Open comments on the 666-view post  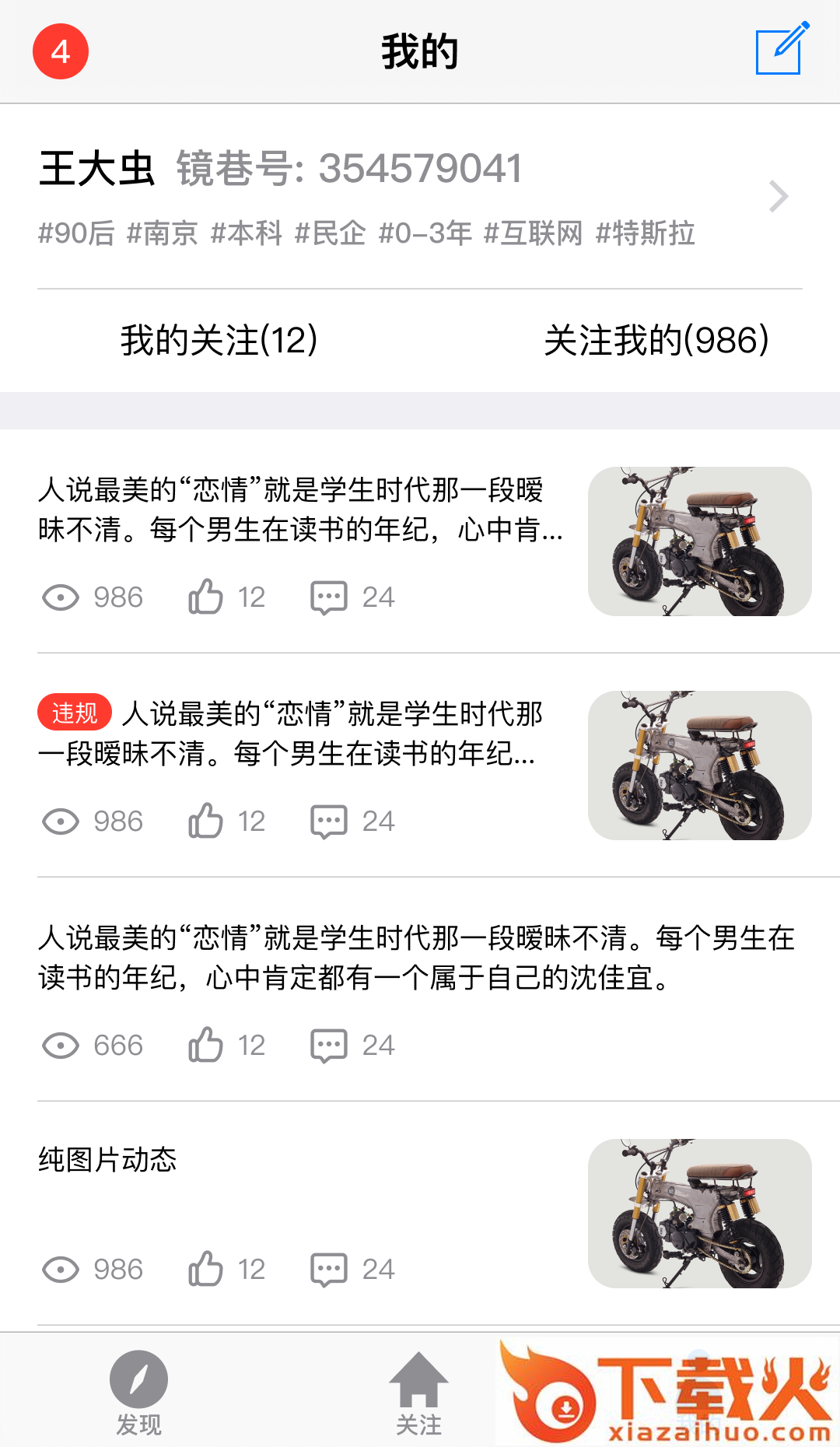click(329, 1045)
